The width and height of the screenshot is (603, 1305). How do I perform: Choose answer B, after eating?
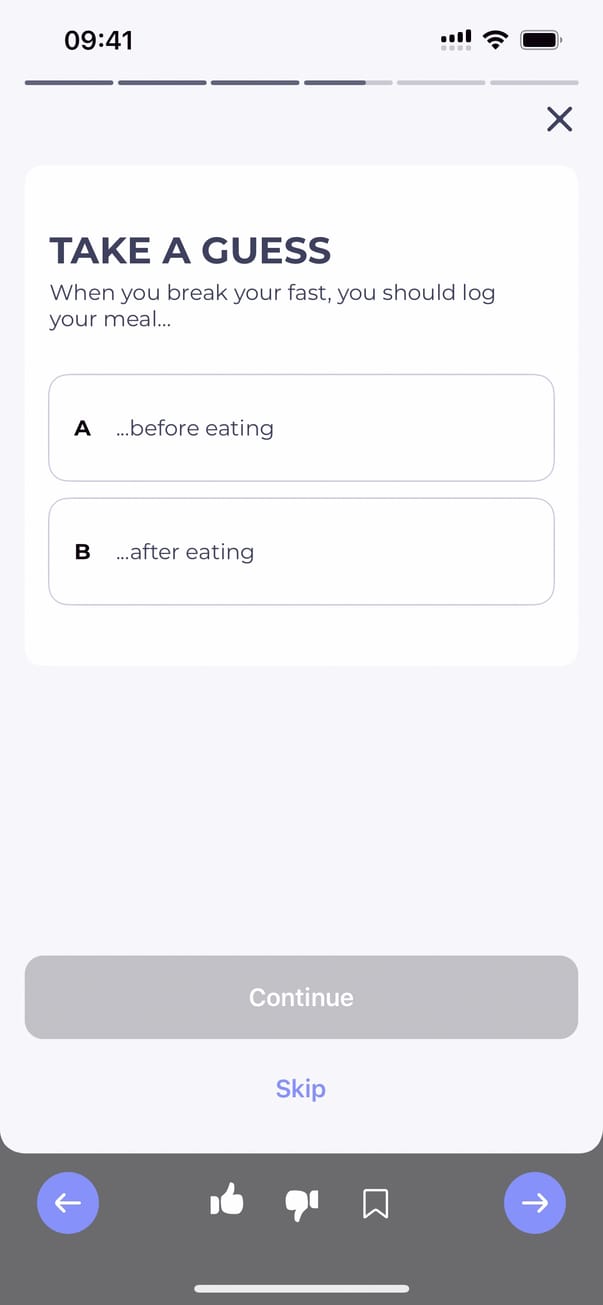pos(301,552)
